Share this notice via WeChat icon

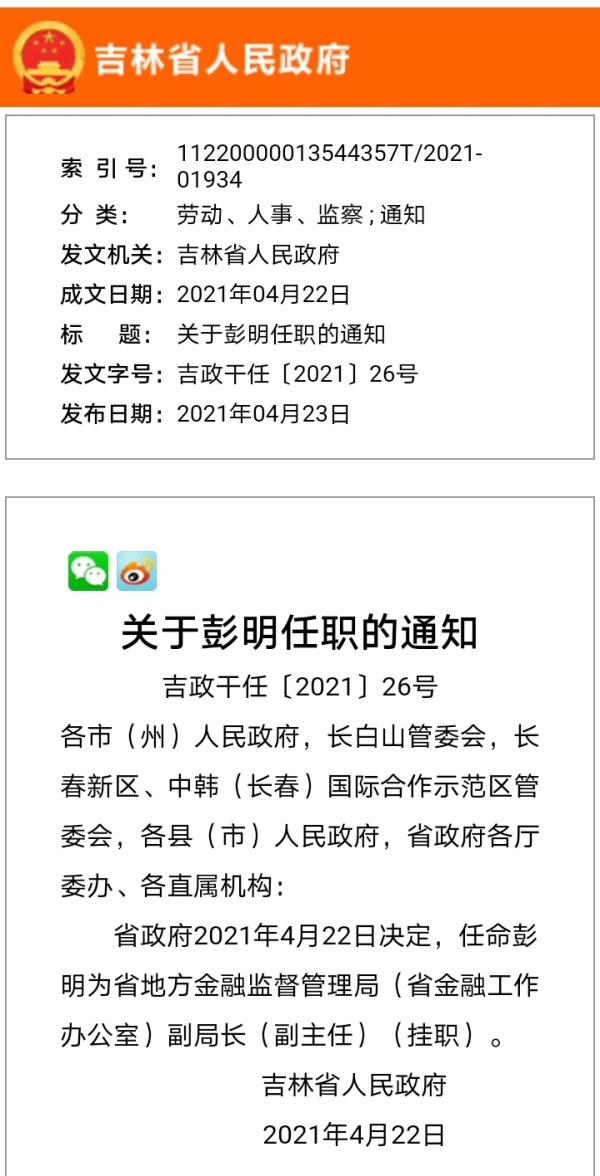pos(88,571)
